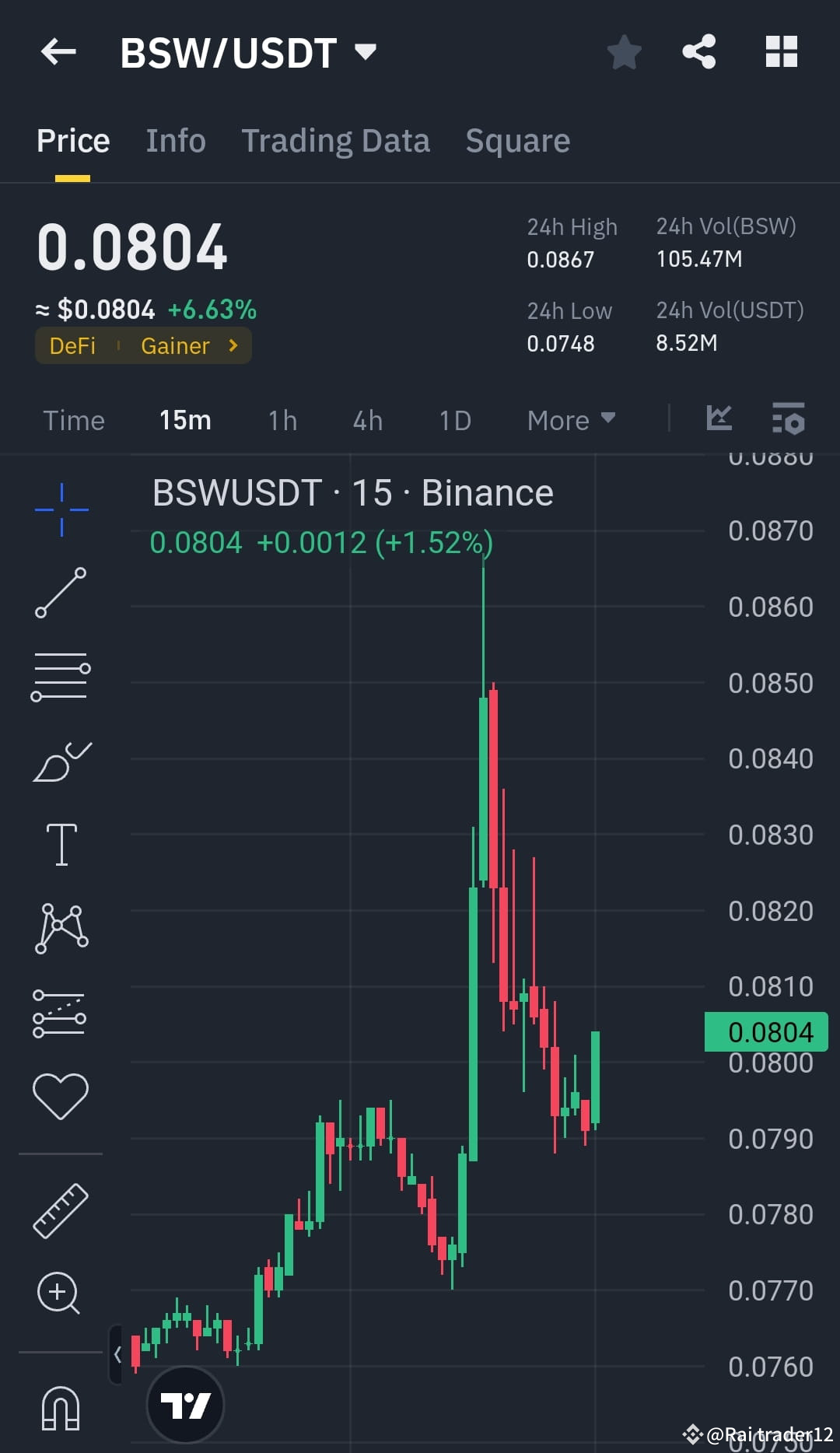Select the measure ruler tool
The width and height of the screenshot is (840, 1453).
coord(61,1210)
